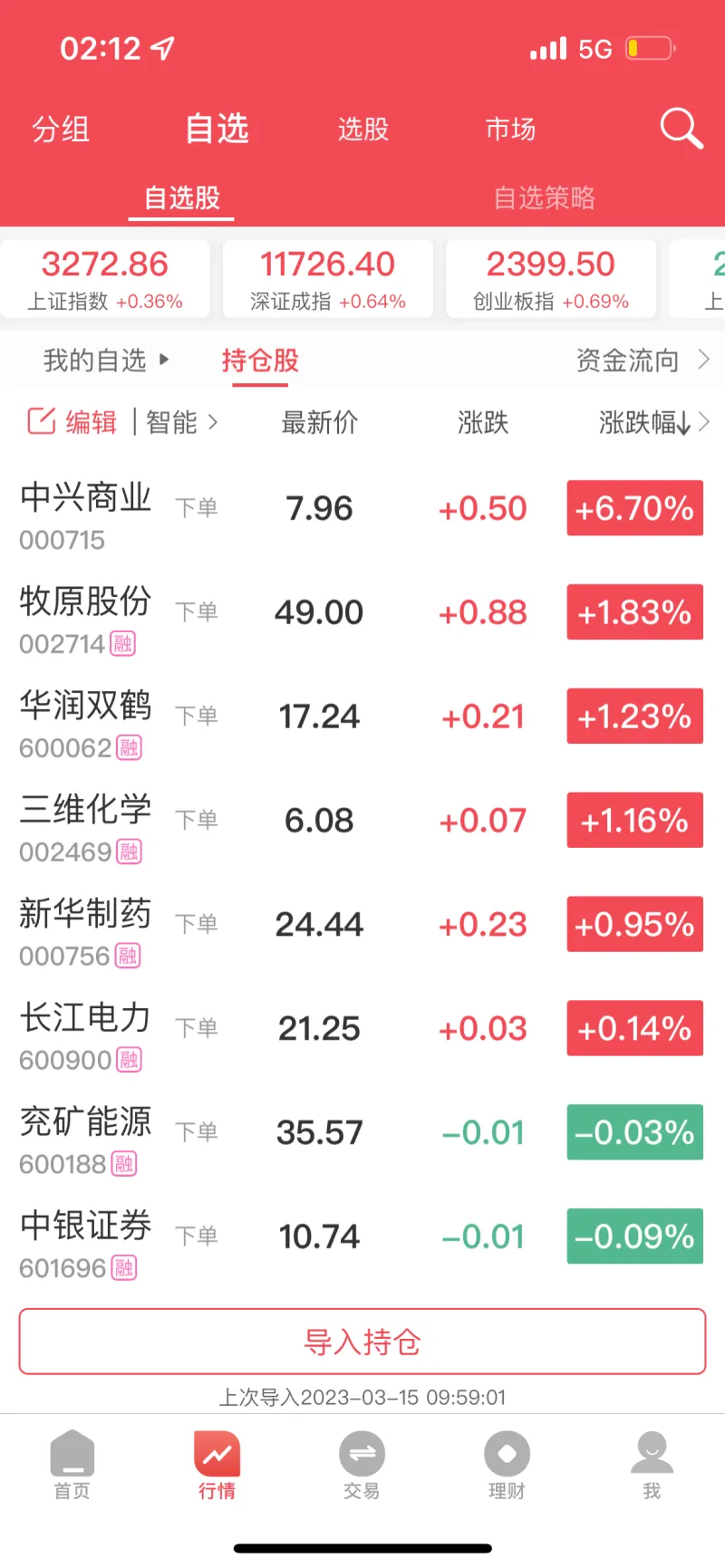Tap the 导入持仓 button
This screenshot has height=1568, width=725.
tap(362, 1342)
